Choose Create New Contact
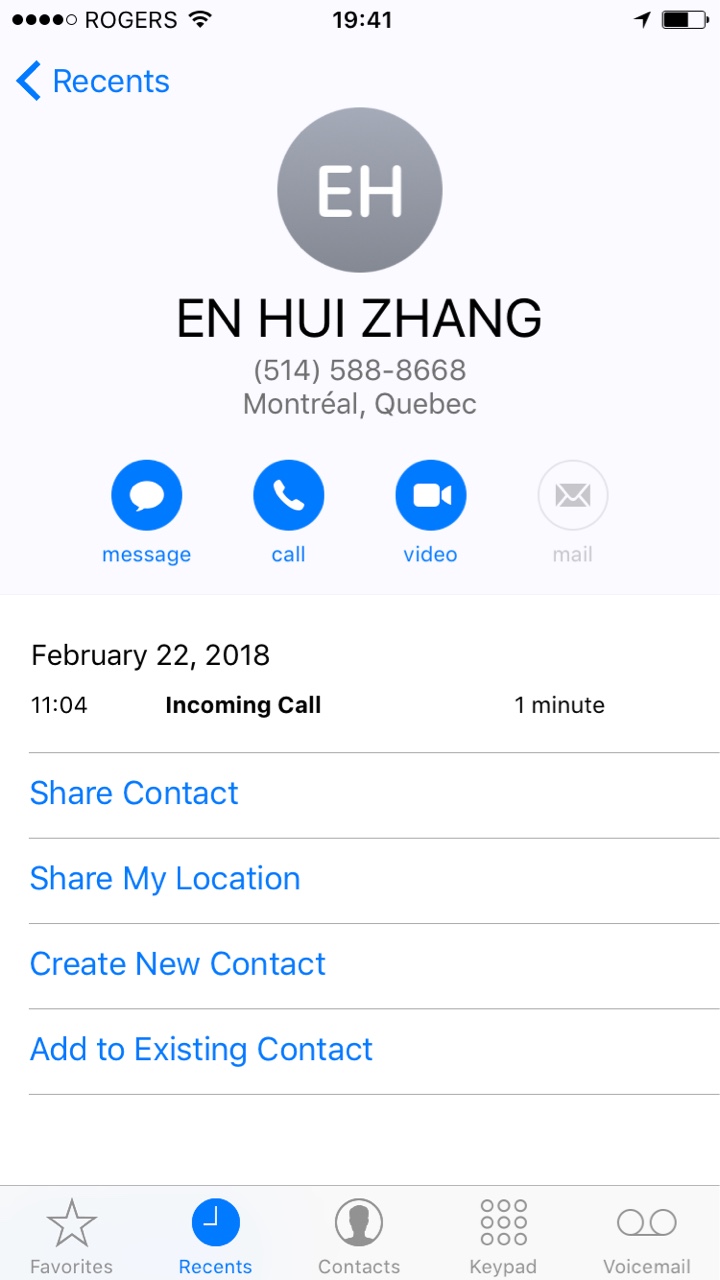 374,966
